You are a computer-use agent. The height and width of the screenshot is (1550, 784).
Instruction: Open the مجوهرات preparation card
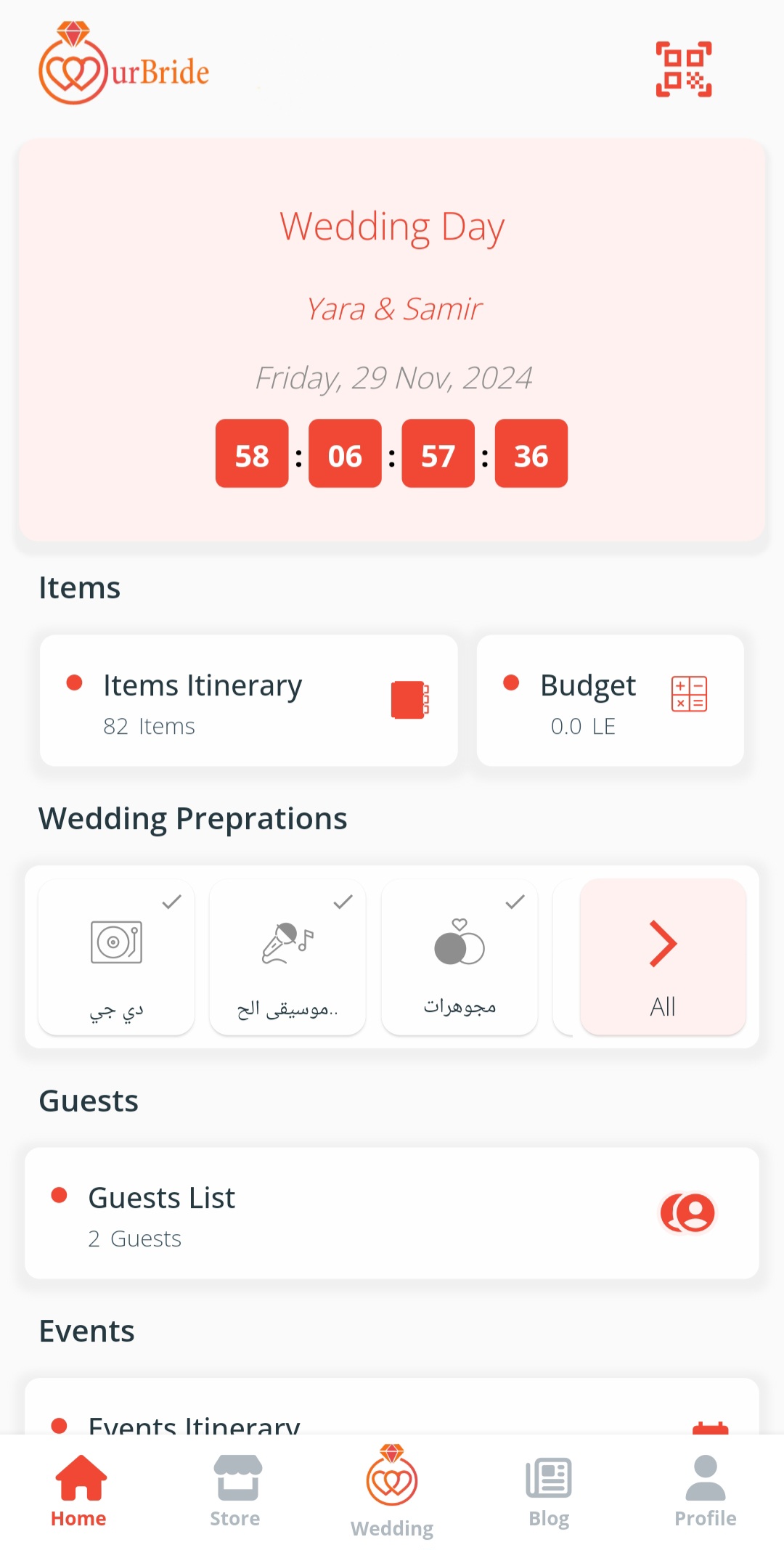(x=460, y=957)
